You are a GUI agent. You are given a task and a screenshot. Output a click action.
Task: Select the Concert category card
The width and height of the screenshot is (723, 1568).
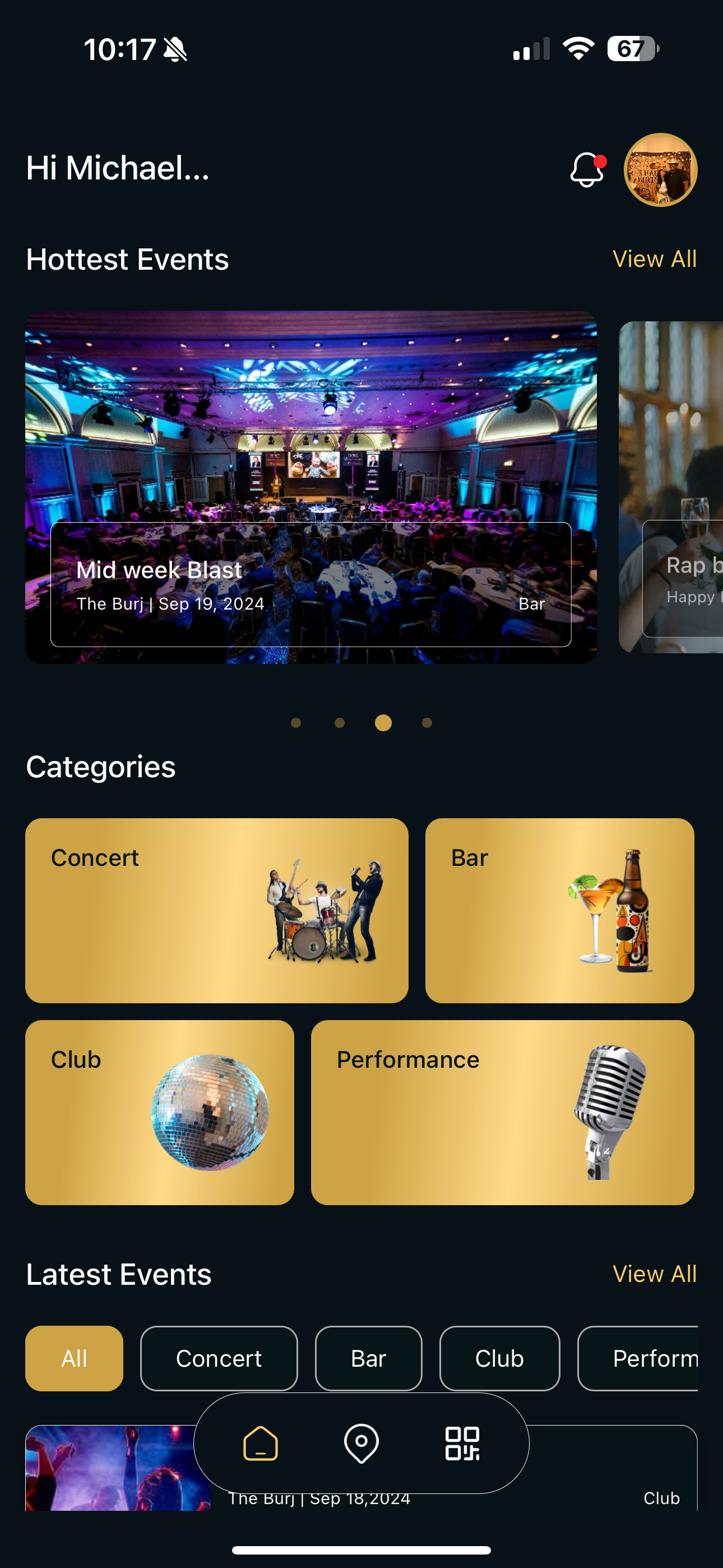(x=216, y=910)
